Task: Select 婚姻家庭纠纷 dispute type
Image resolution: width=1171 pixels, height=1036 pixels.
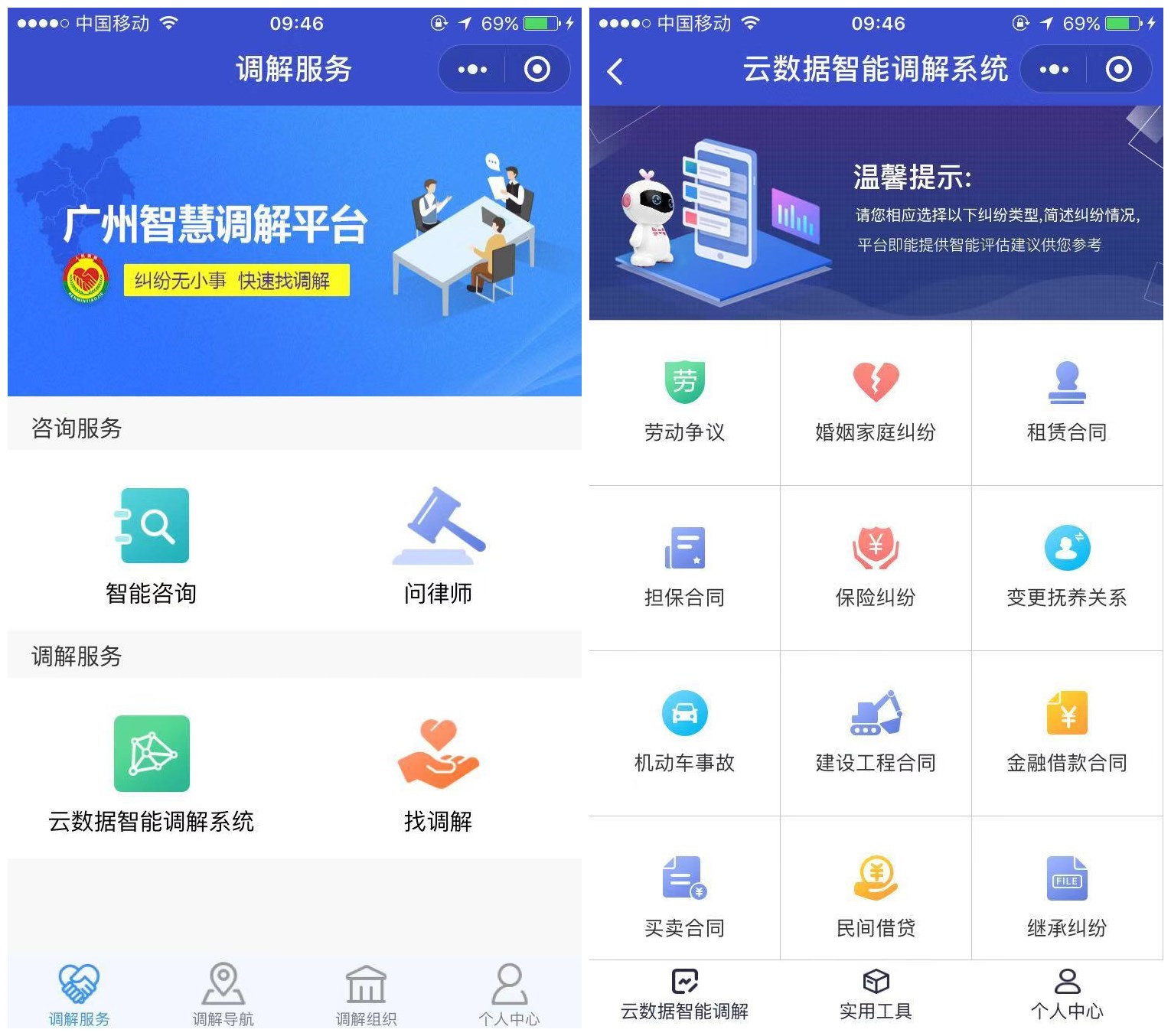Action: (876, 402)
